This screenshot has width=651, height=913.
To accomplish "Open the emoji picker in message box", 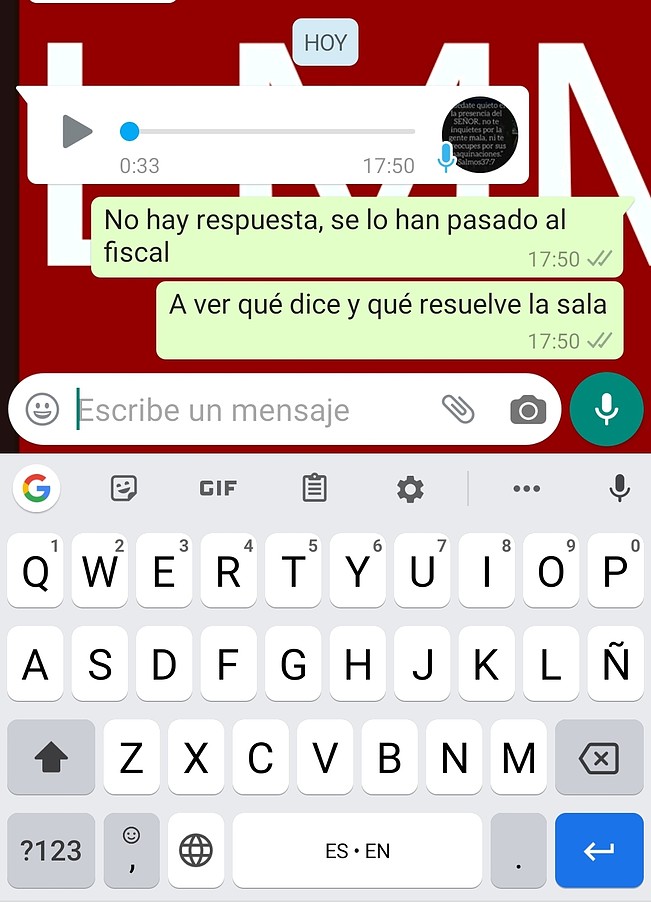I will 42,409.
